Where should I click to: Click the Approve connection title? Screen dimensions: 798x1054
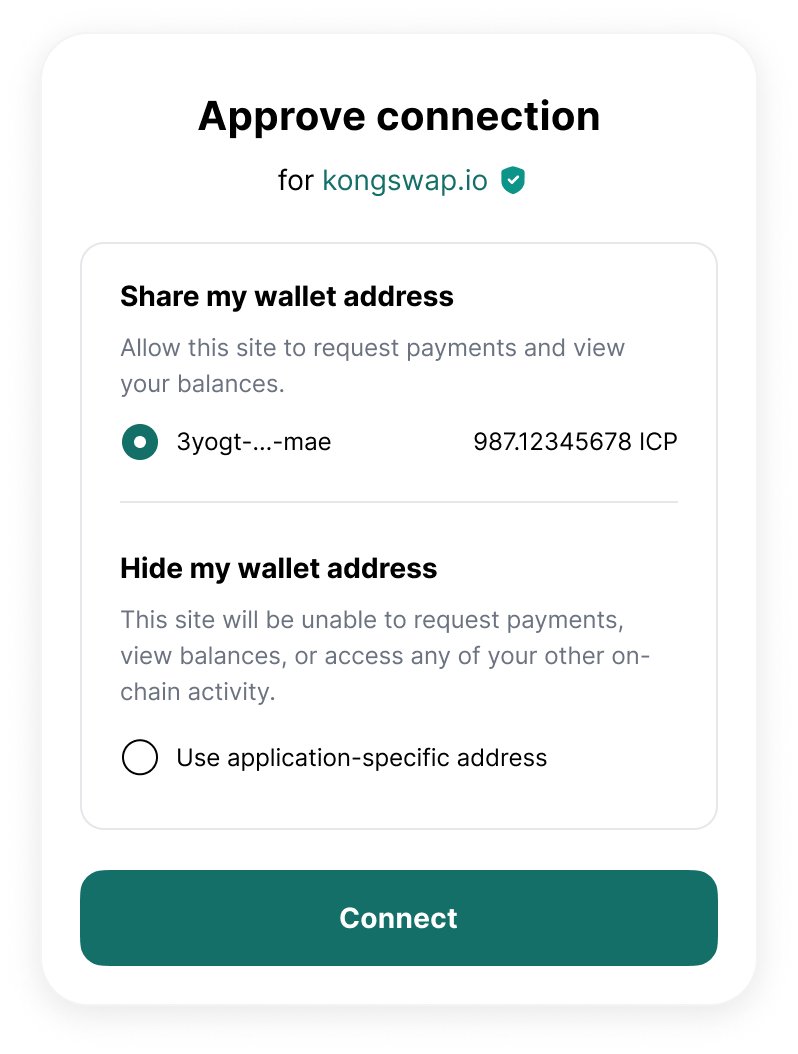399,115
